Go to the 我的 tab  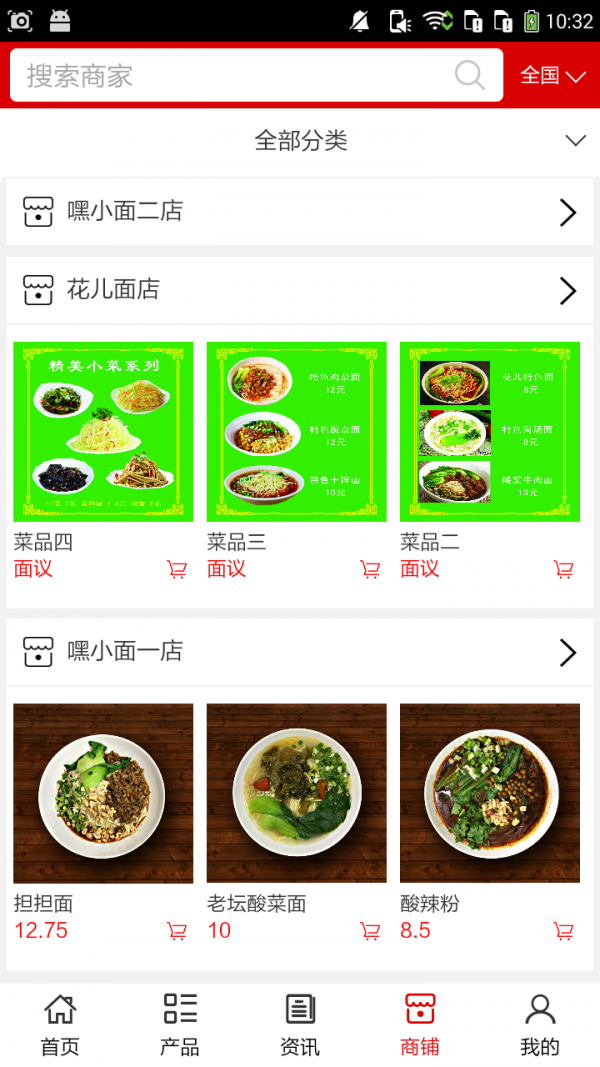point(540,1025)
